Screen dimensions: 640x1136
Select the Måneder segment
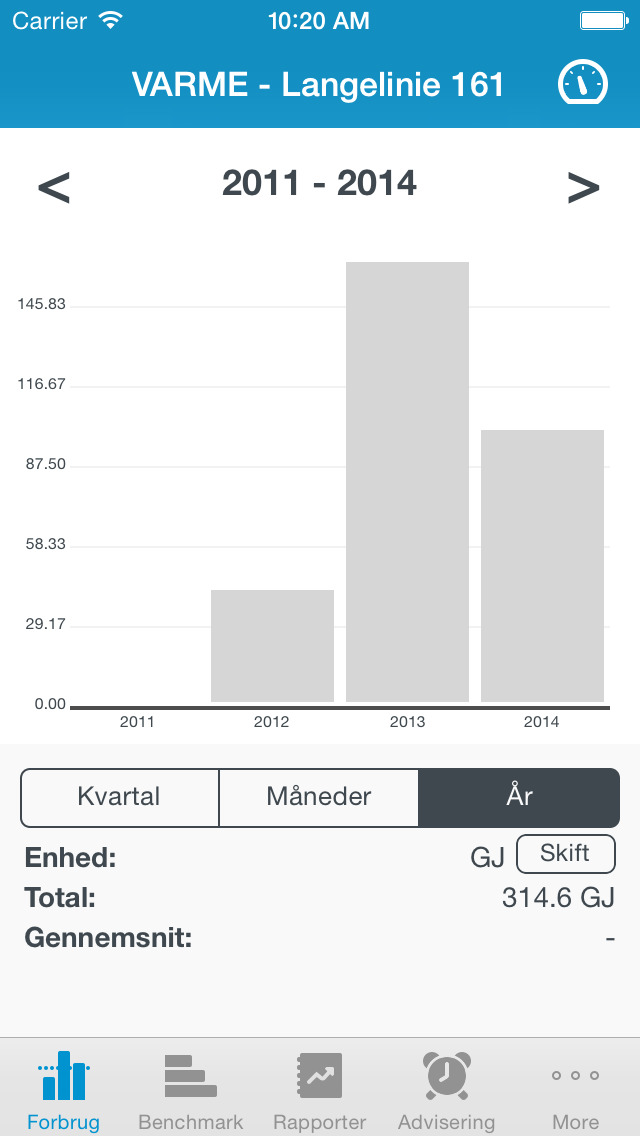[x=319, y=798]
